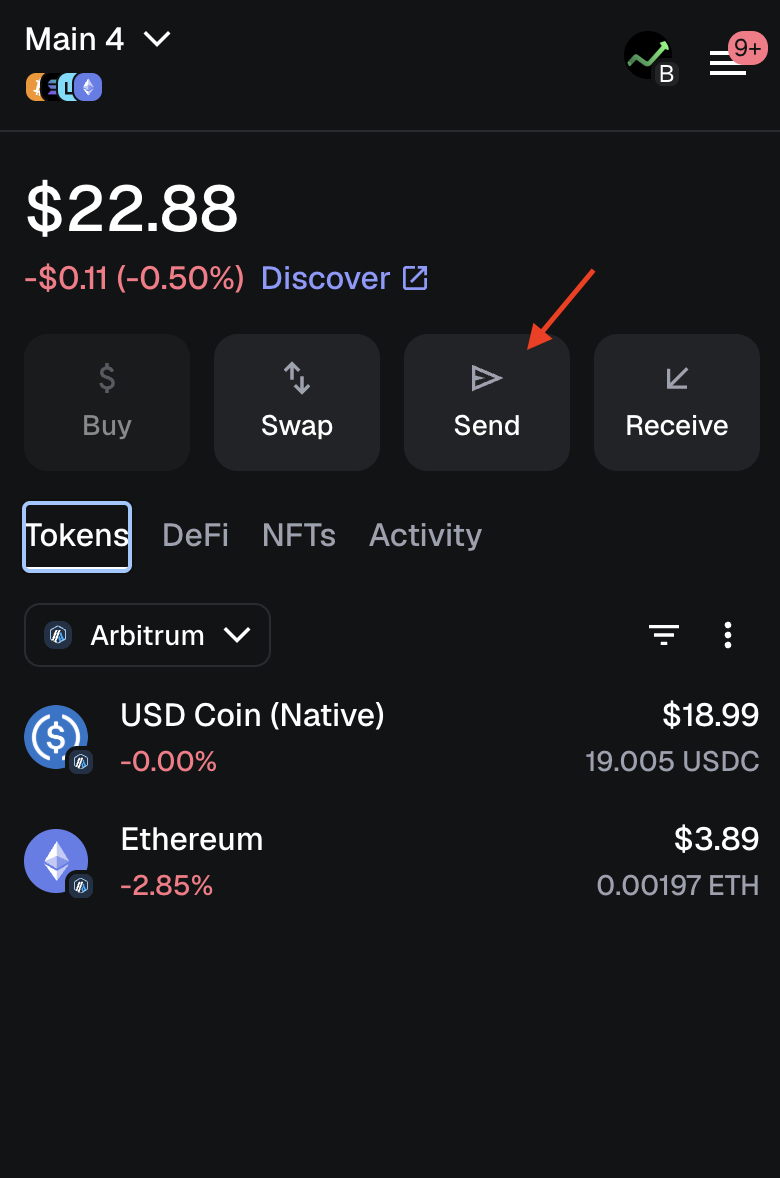Open Ethereum token details
The height and width of the screenshot is (1178, 780).
coord(390,861)
